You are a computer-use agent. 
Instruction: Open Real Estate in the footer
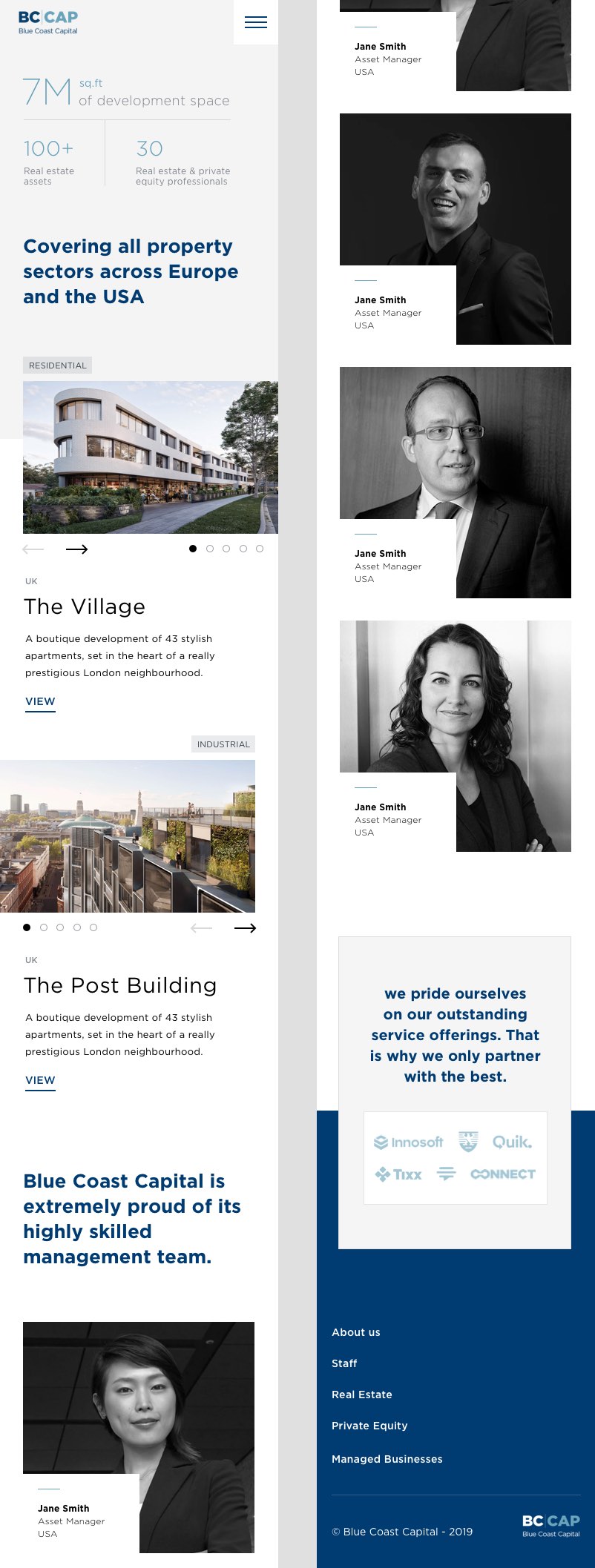click(x=362, y=1395)
